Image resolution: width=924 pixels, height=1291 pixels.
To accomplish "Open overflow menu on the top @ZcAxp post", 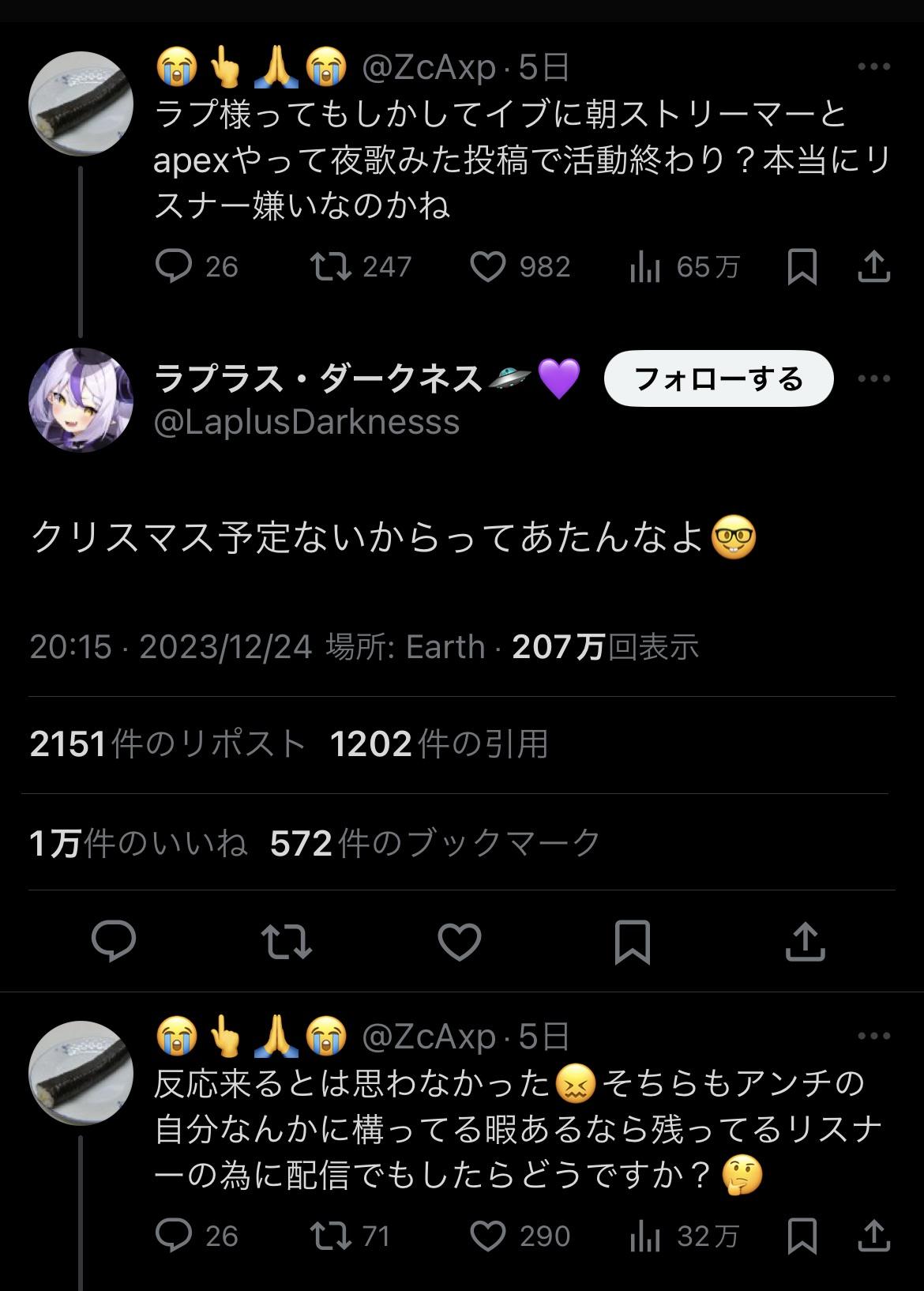I will [873, 67].
